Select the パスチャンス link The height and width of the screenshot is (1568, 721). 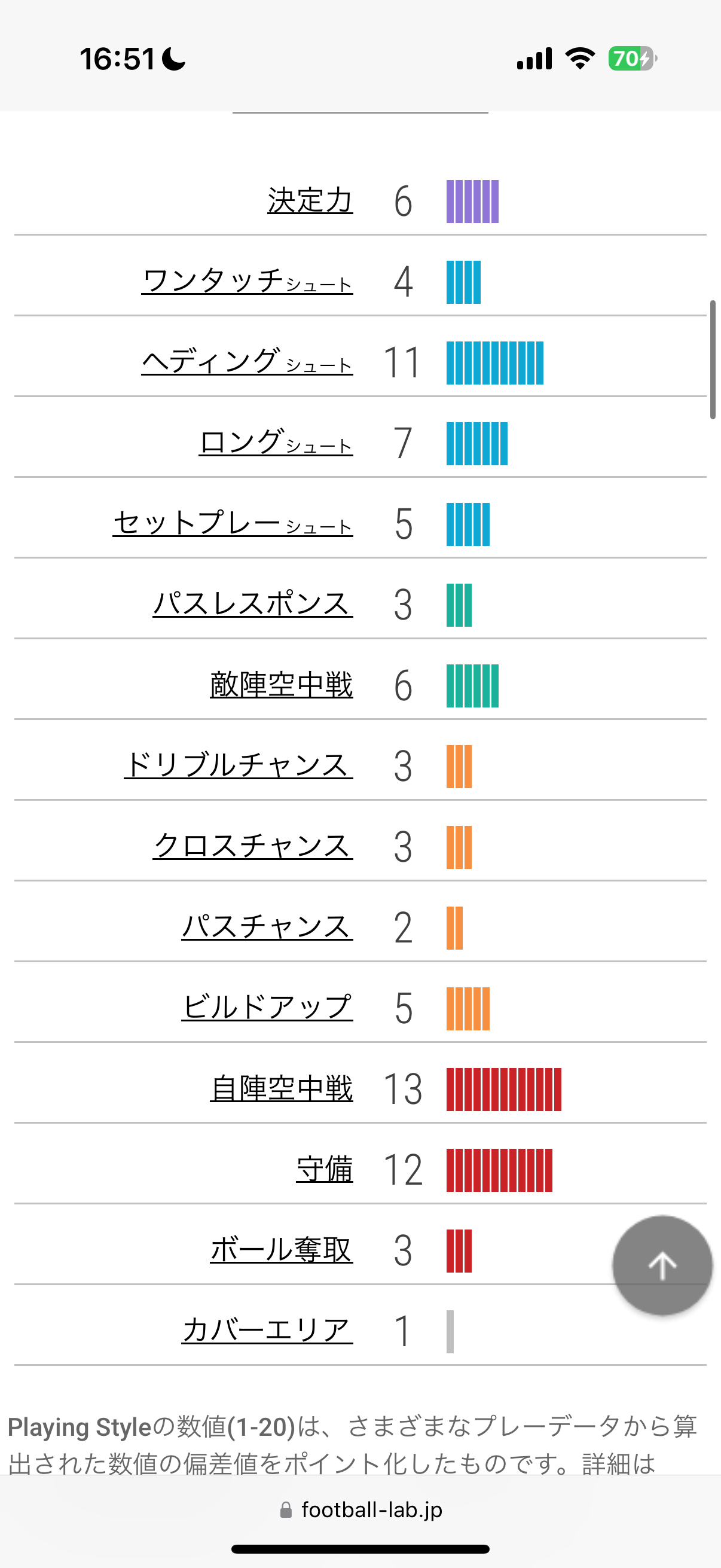(267, 927)
